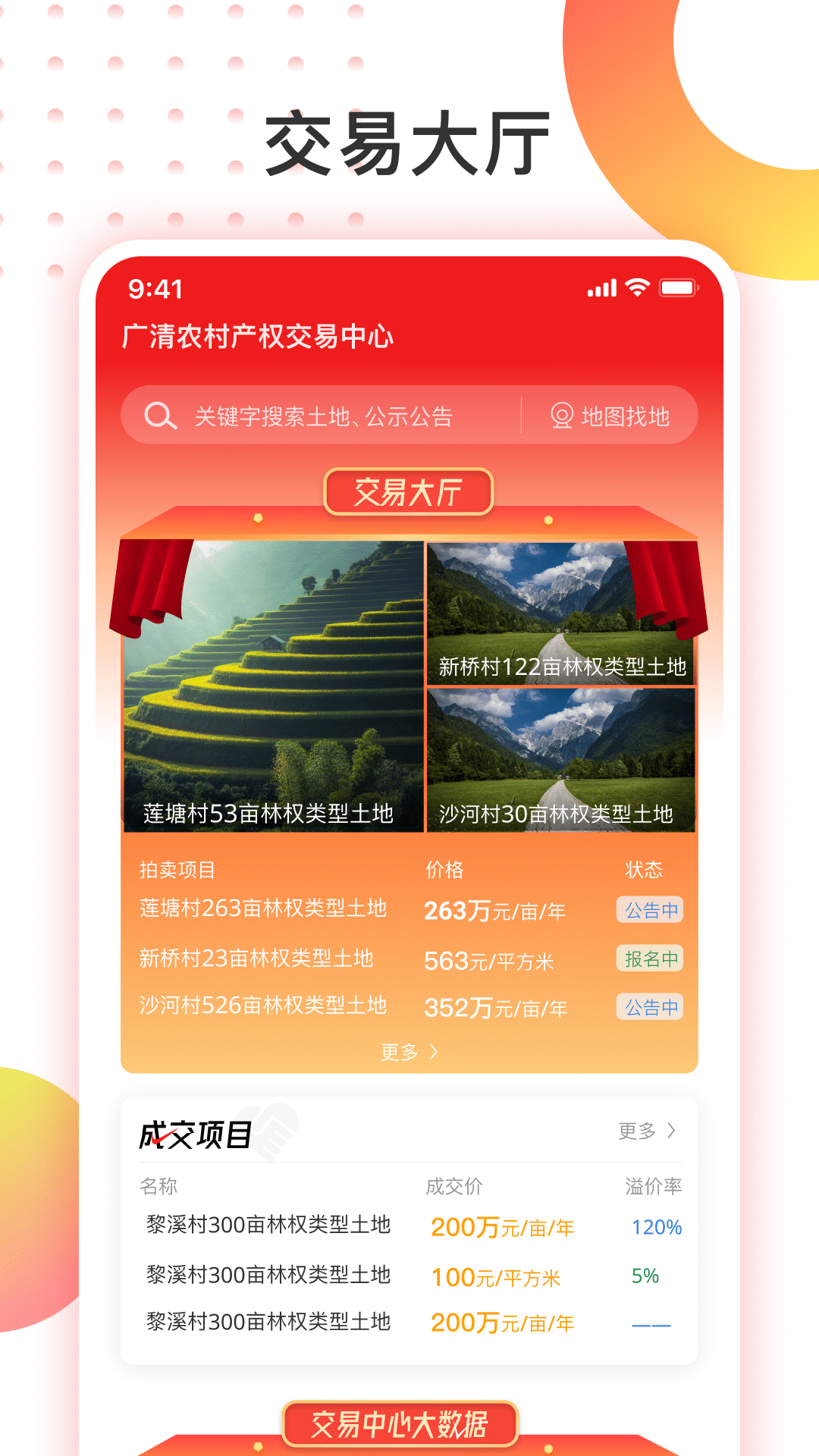This screenshot has width=819, height=1456.
Task: Click the handshake icon beside 成交项目
Action: [x=275, y=1129]
